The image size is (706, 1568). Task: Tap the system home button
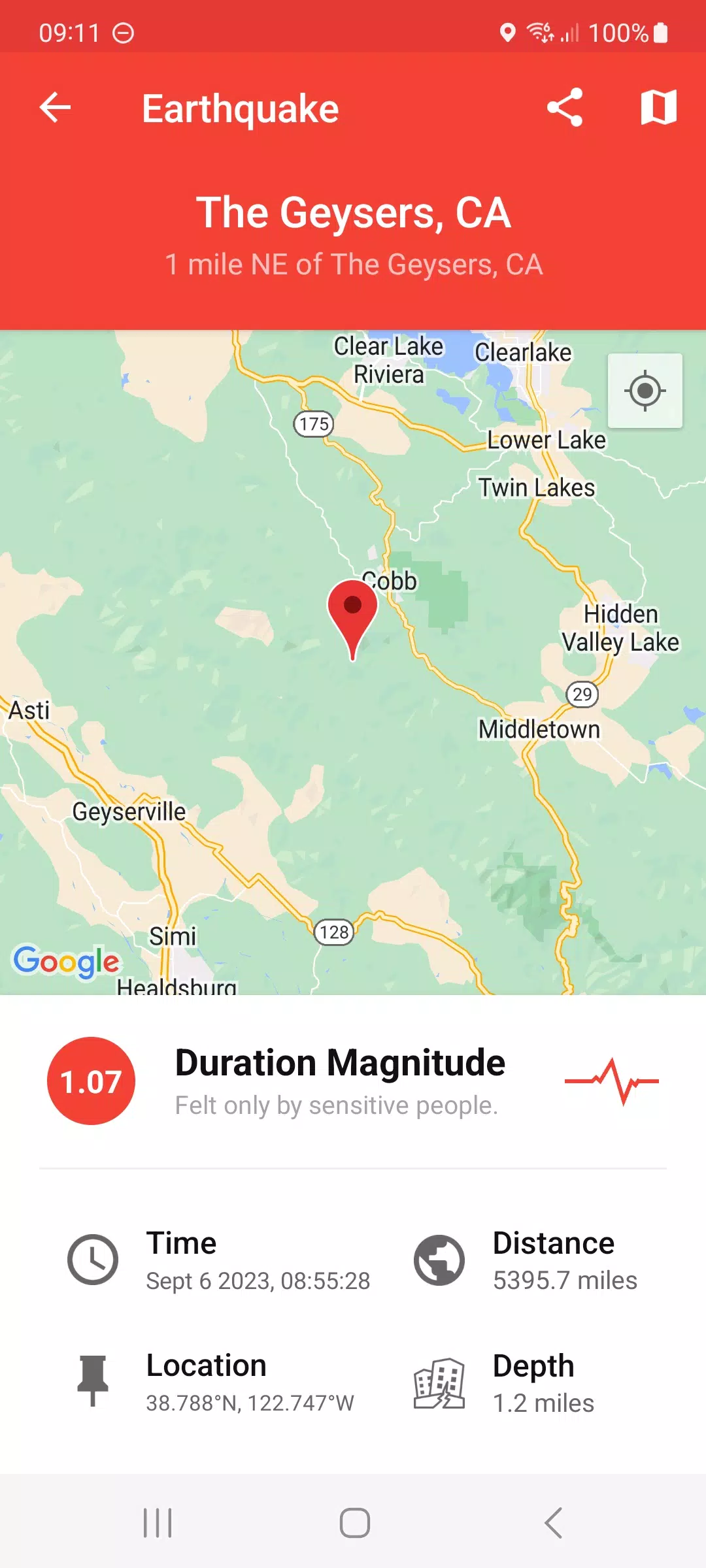[354, 1523]
